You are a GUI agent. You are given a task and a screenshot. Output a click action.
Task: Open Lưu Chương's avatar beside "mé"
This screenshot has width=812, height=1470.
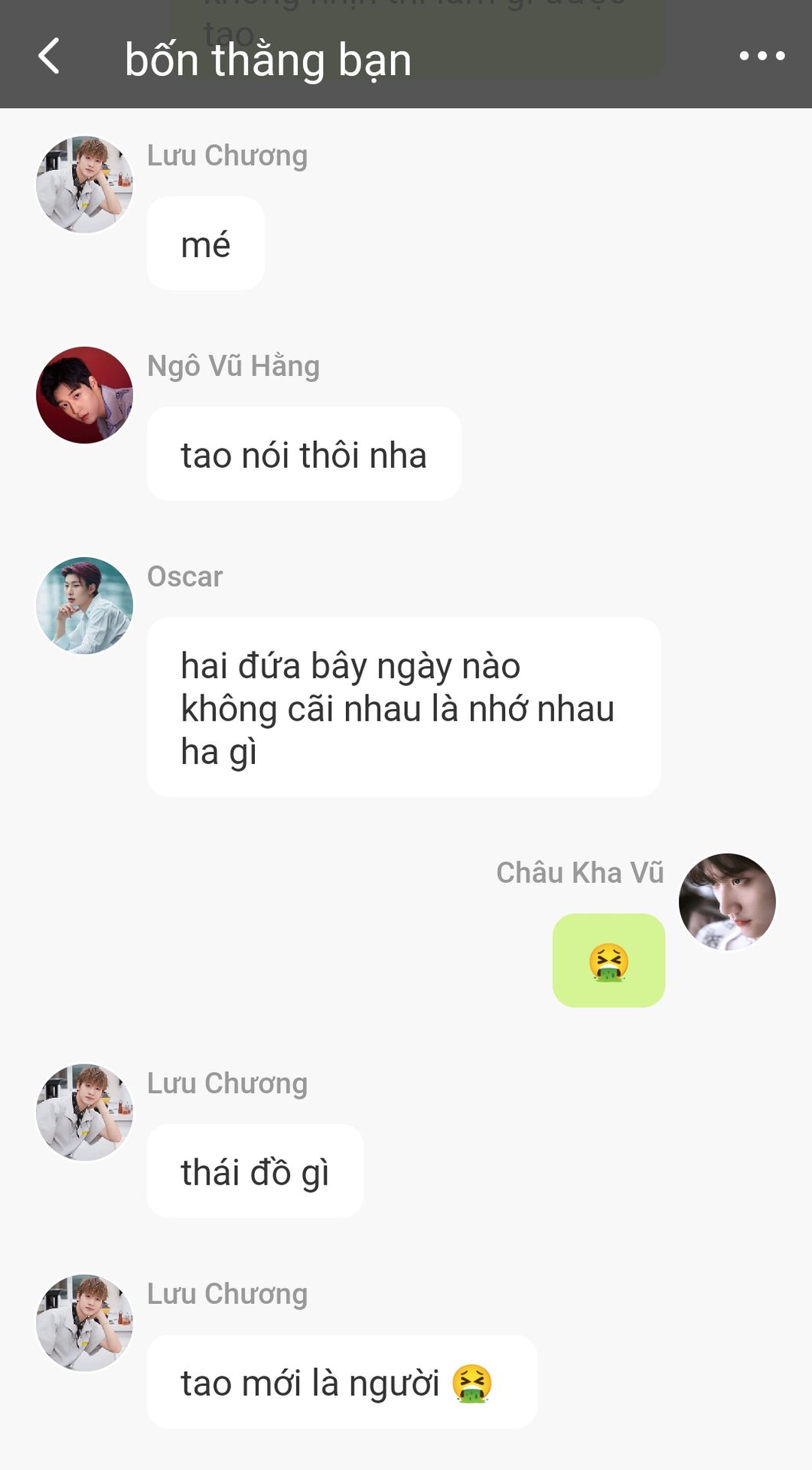(85, 185)
